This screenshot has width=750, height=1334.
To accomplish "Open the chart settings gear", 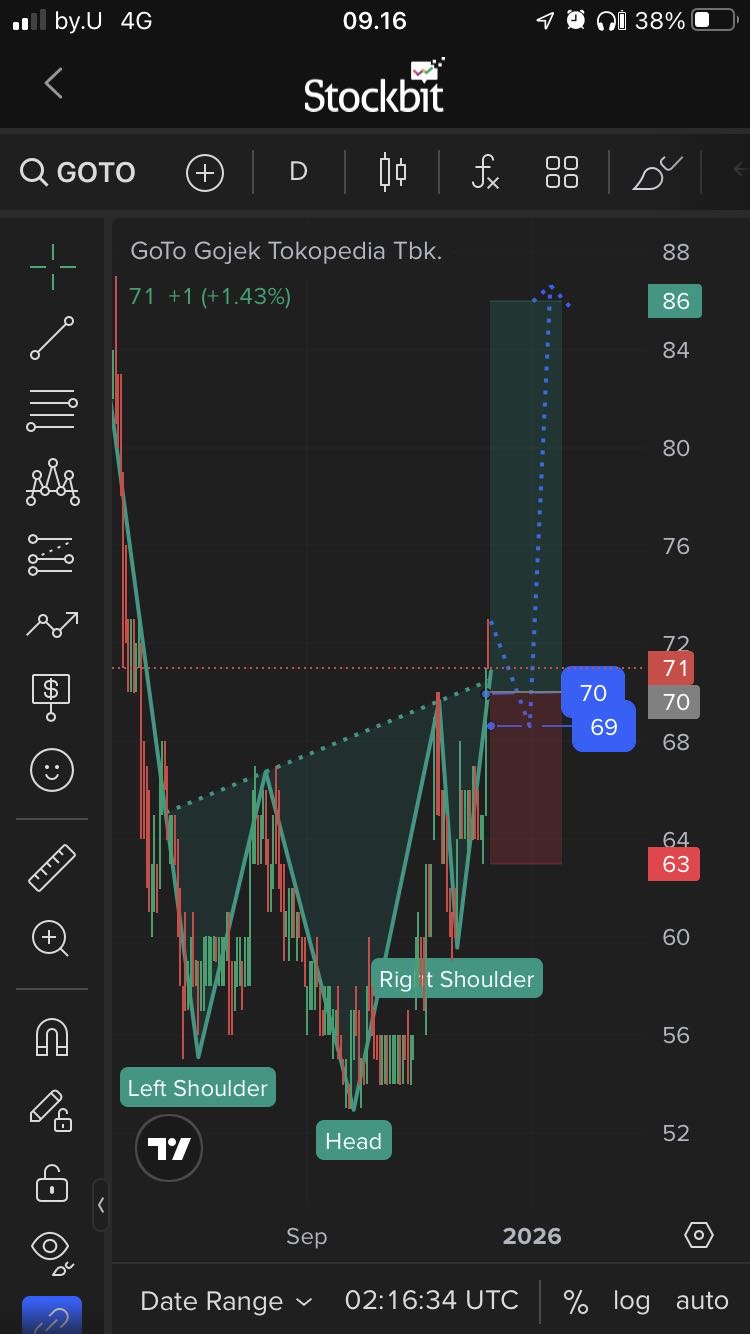I will tap(698, 1235).
